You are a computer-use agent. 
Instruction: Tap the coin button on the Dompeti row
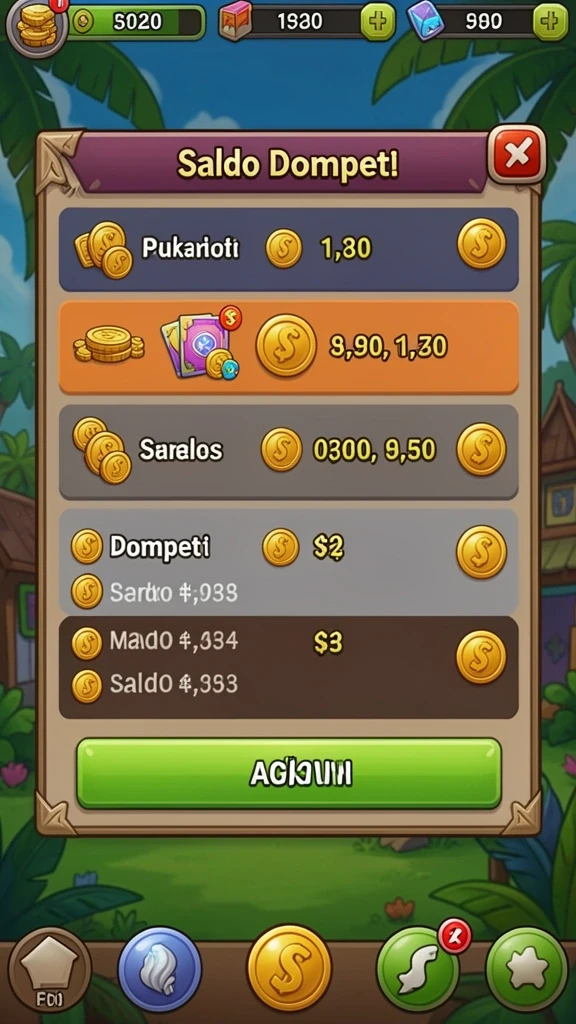click(x=481, y=552)
